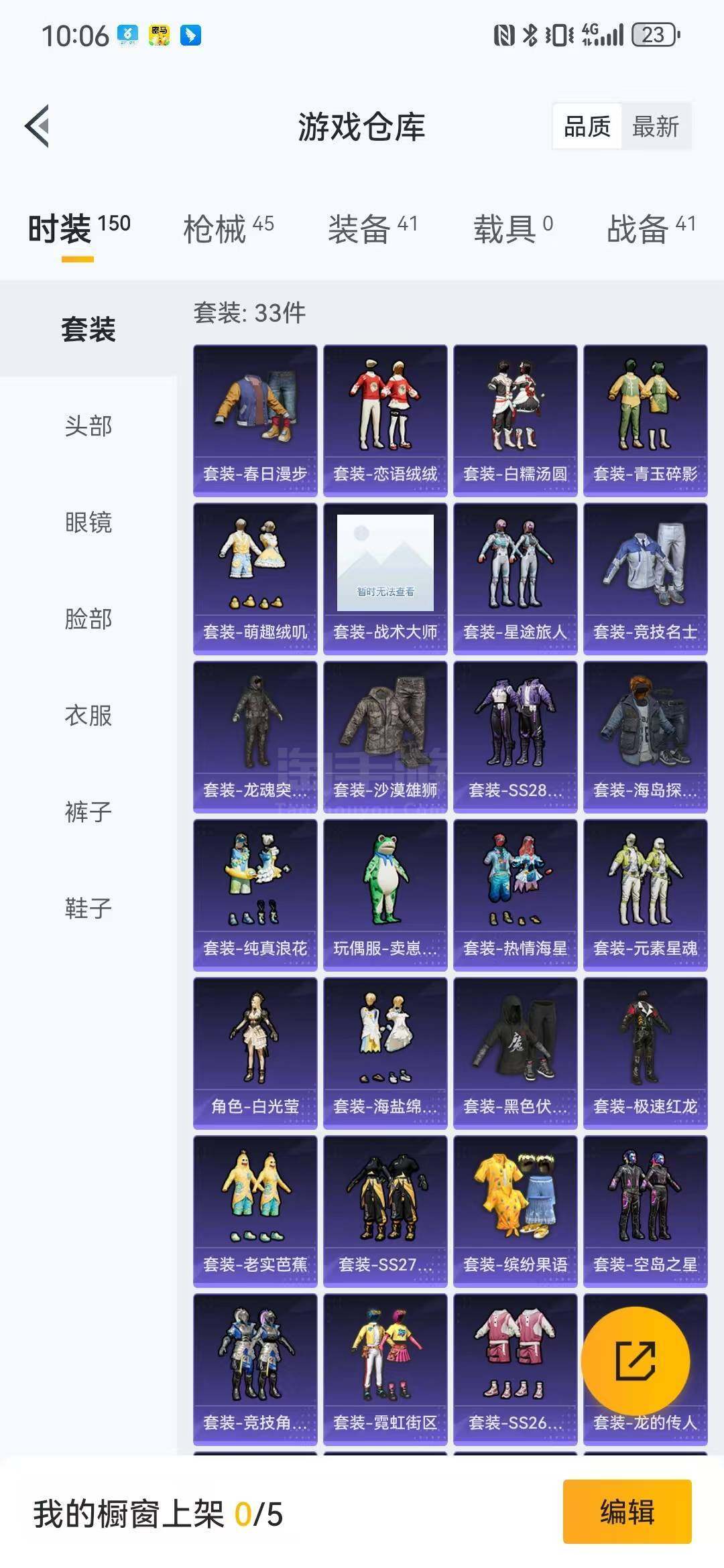Tap the 编辑 button
The height and width of the screenshot is (1568, 724).
tap(627, 1512)
